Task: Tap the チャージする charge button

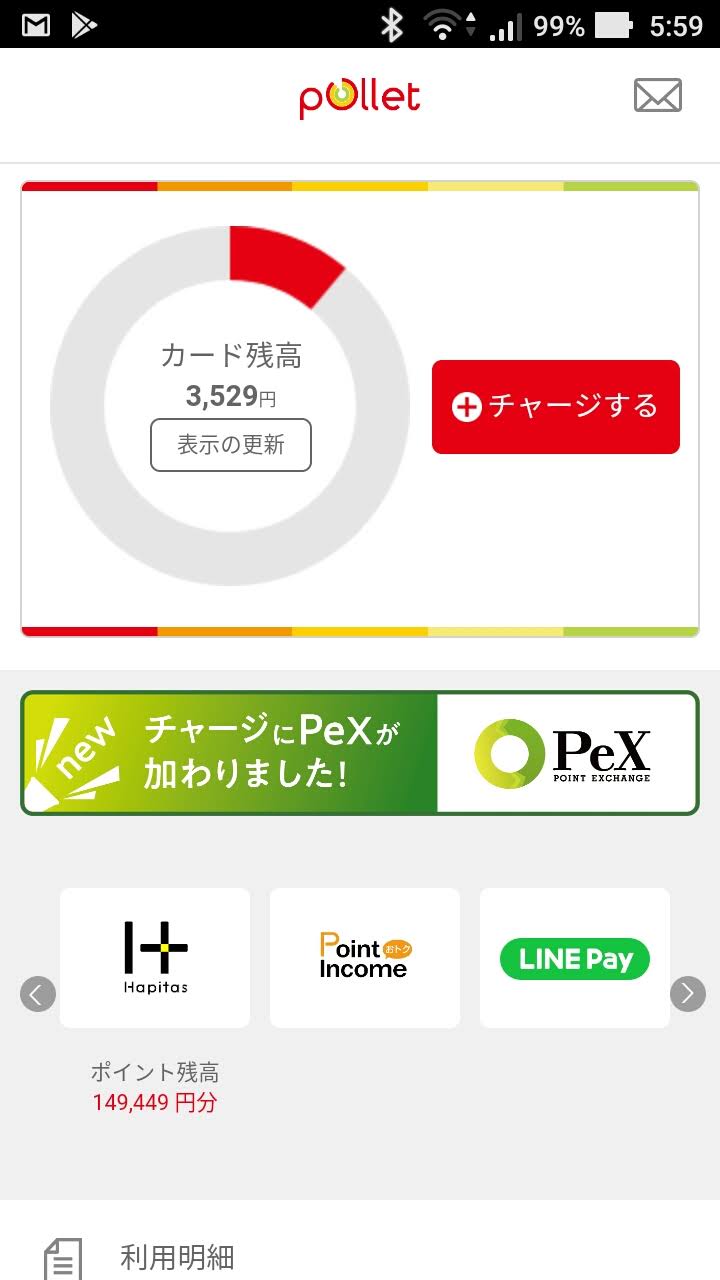Action: tap(555, 407)
